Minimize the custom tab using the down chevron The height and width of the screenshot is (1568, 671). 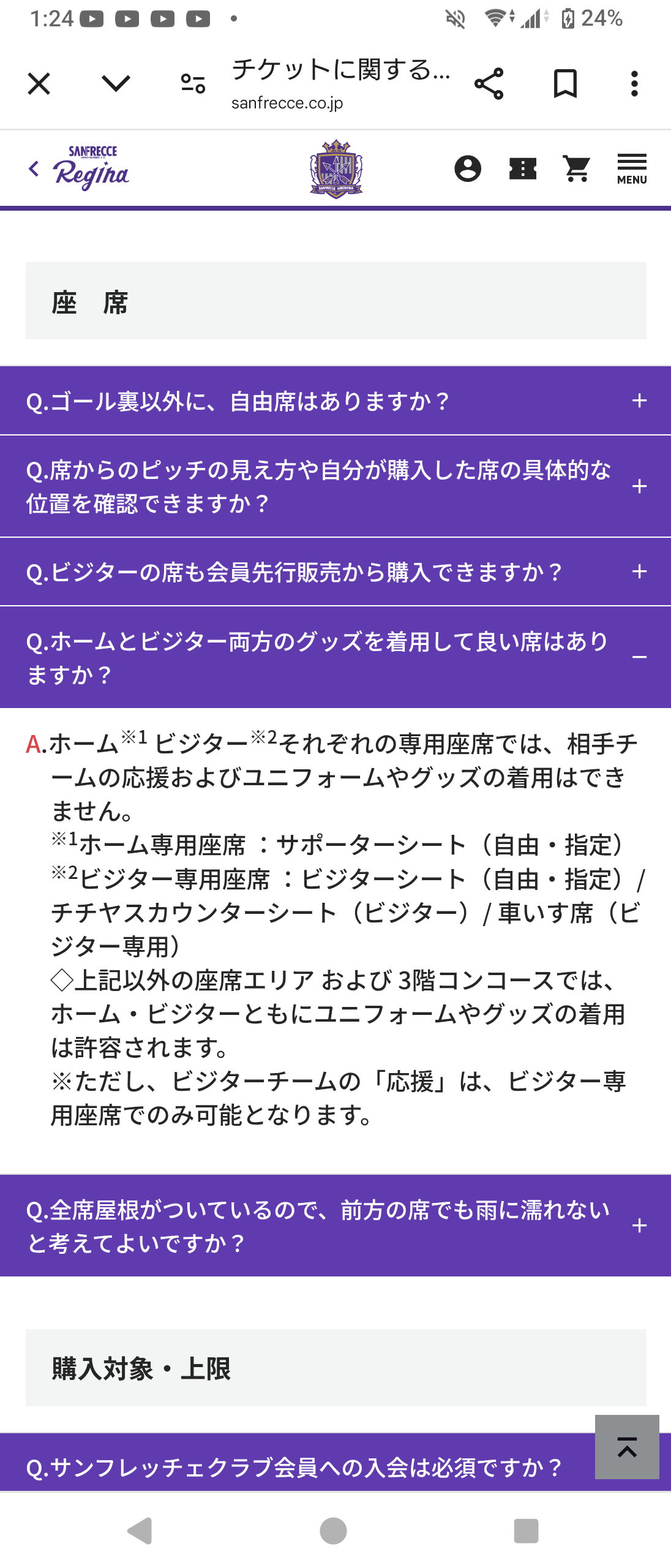[116, 84]
